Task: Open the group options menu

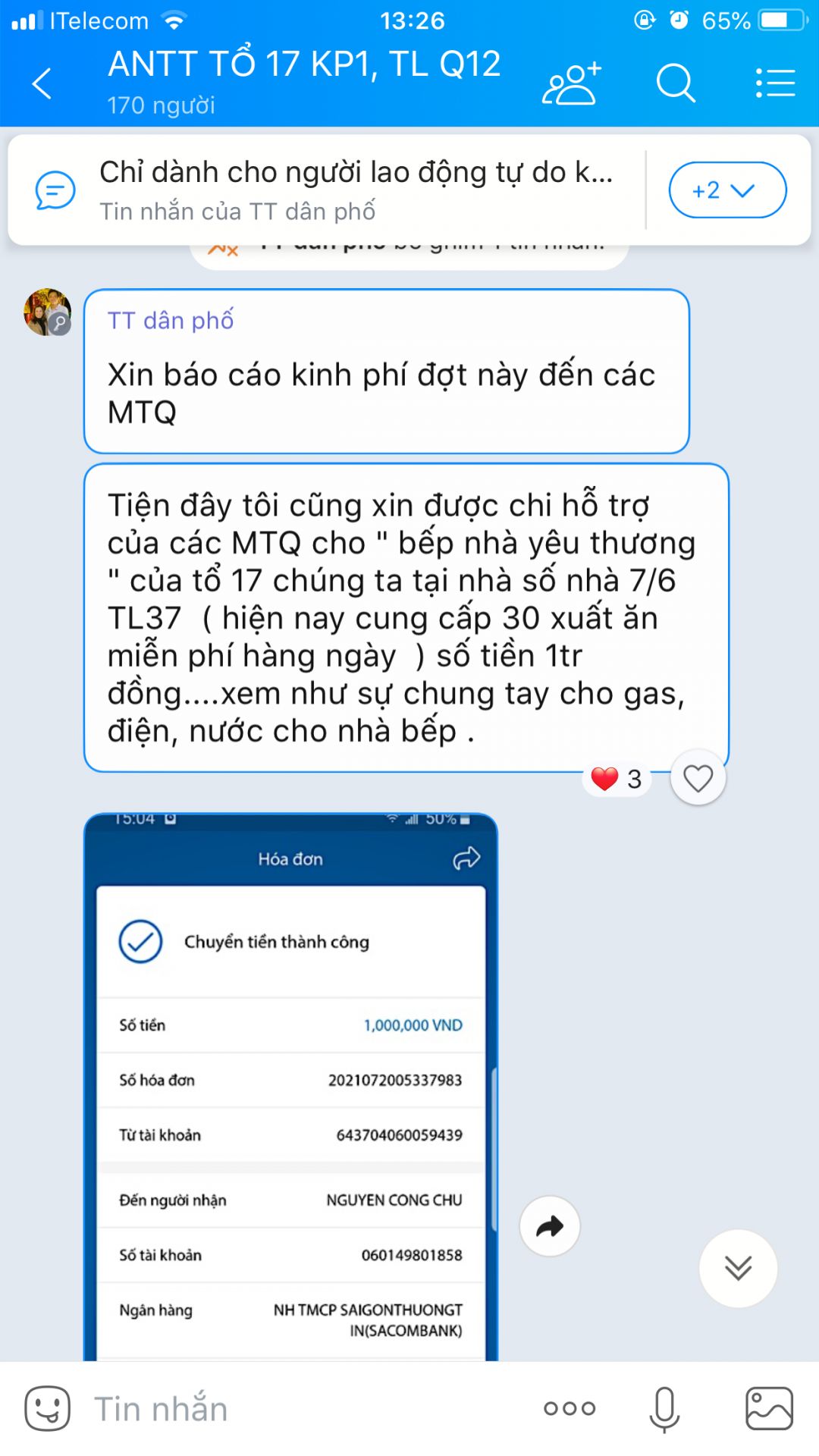Action: pos(775,83)
